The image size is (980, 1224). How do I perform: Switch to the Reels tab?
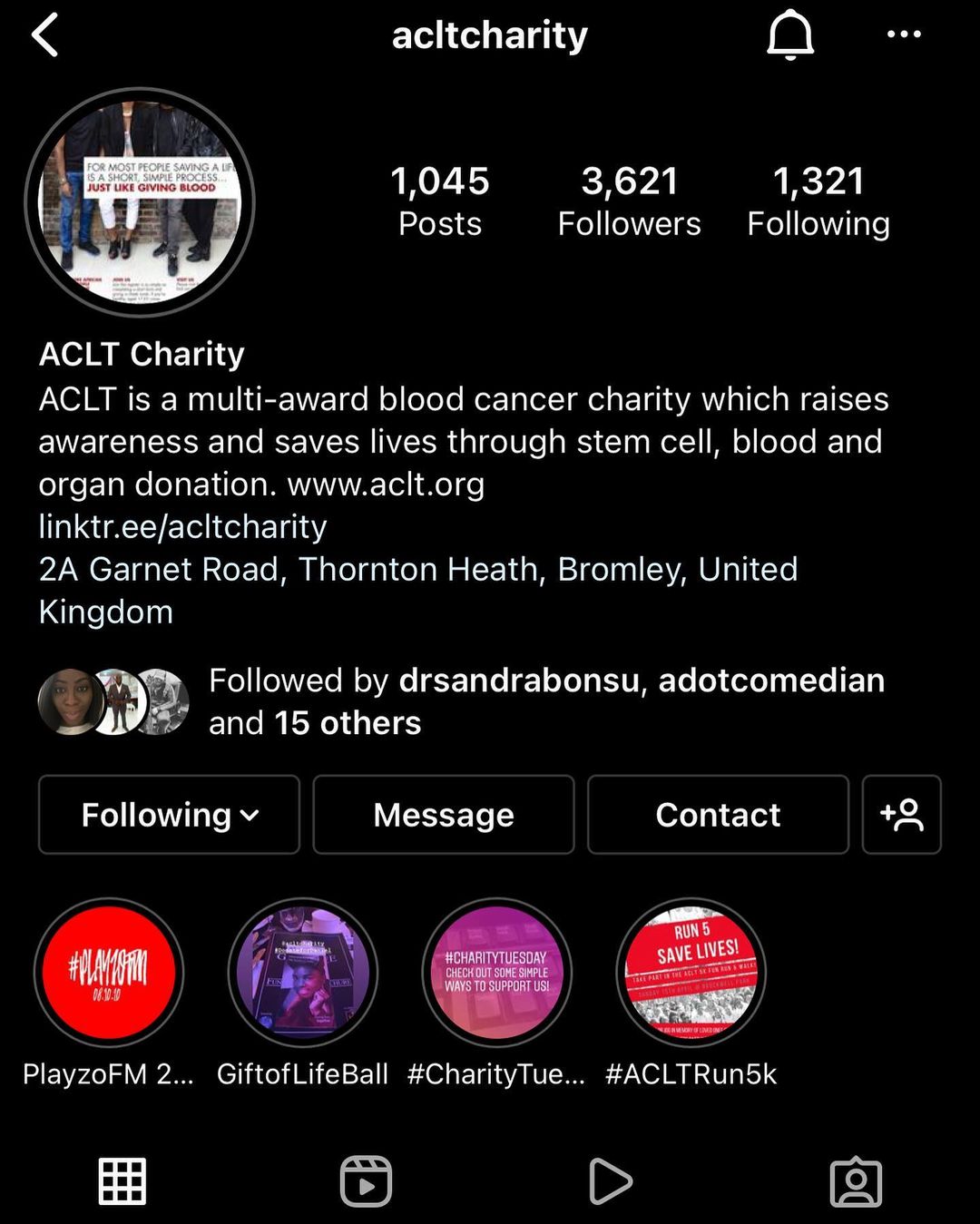(366, 1181)
